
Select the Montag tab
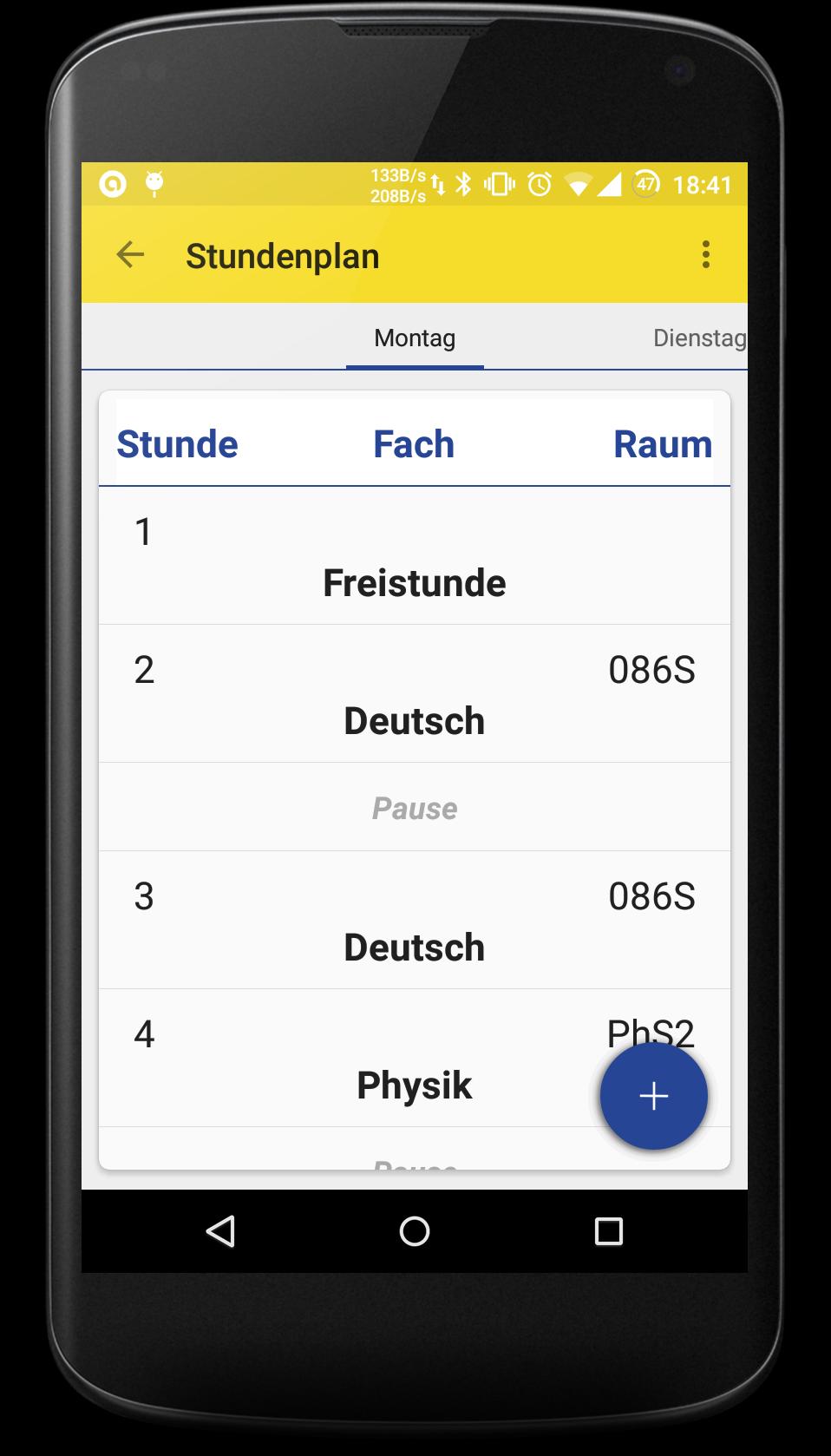pos(415,338)
